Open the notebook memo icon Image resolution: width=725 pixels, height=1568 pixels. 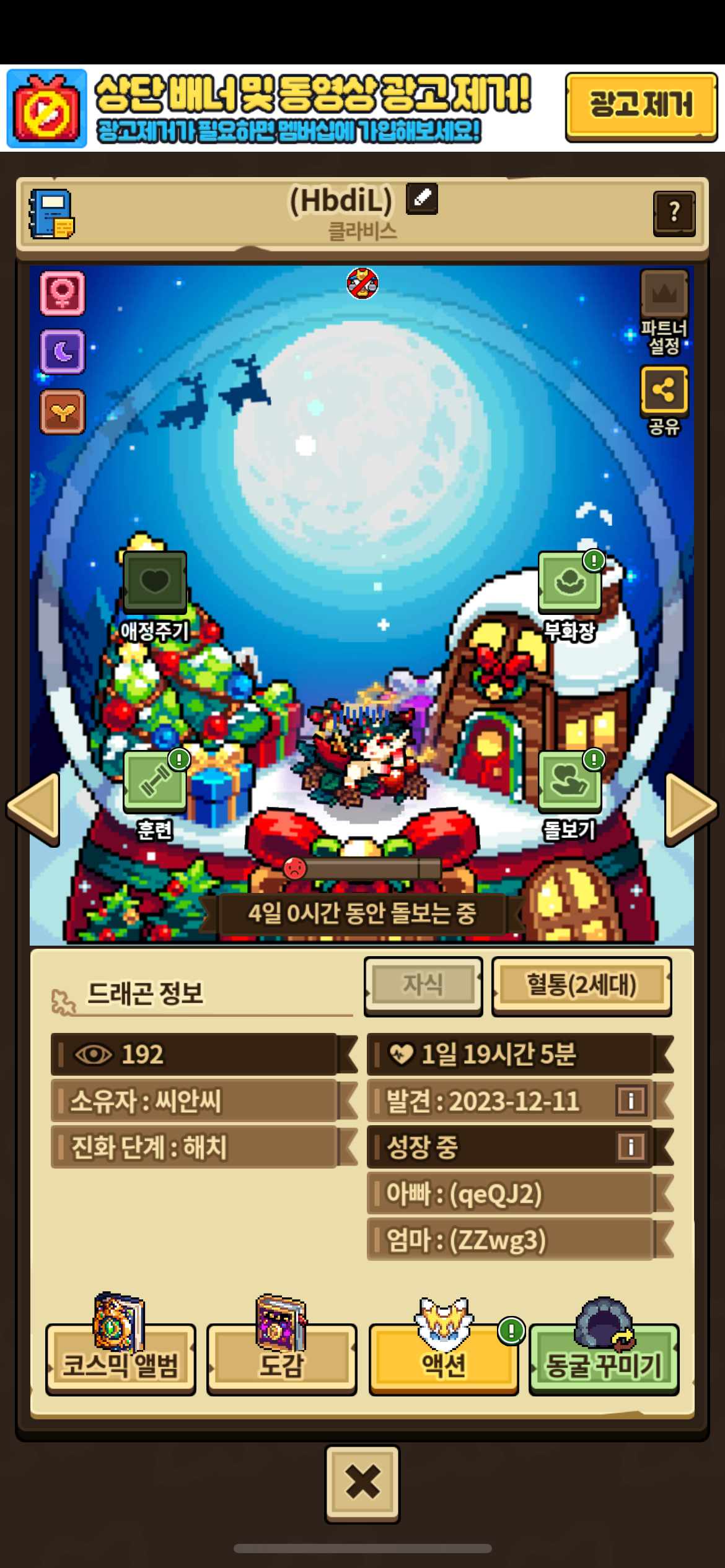click(x=52, y=214)
